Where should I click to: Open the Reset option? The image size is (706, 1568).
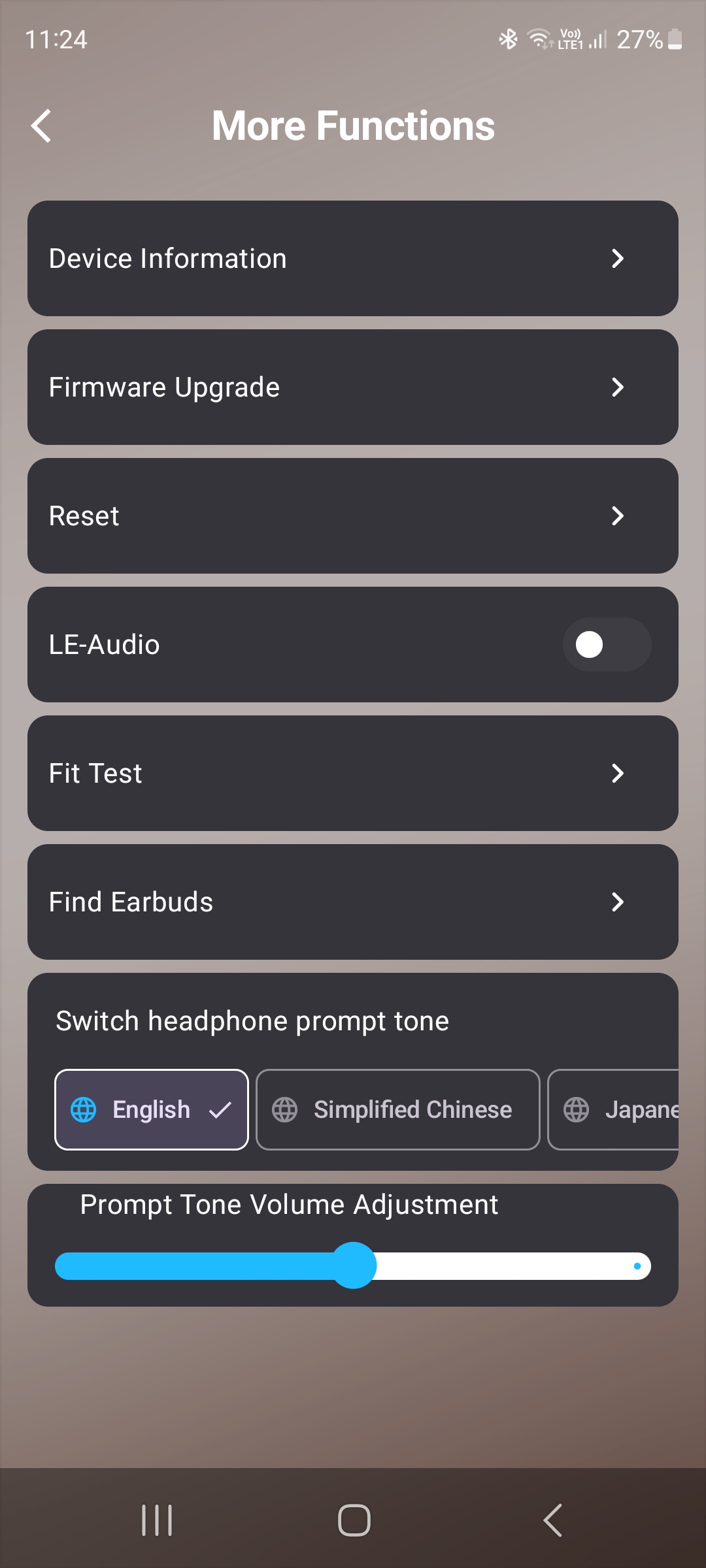[x=353, y=516]
